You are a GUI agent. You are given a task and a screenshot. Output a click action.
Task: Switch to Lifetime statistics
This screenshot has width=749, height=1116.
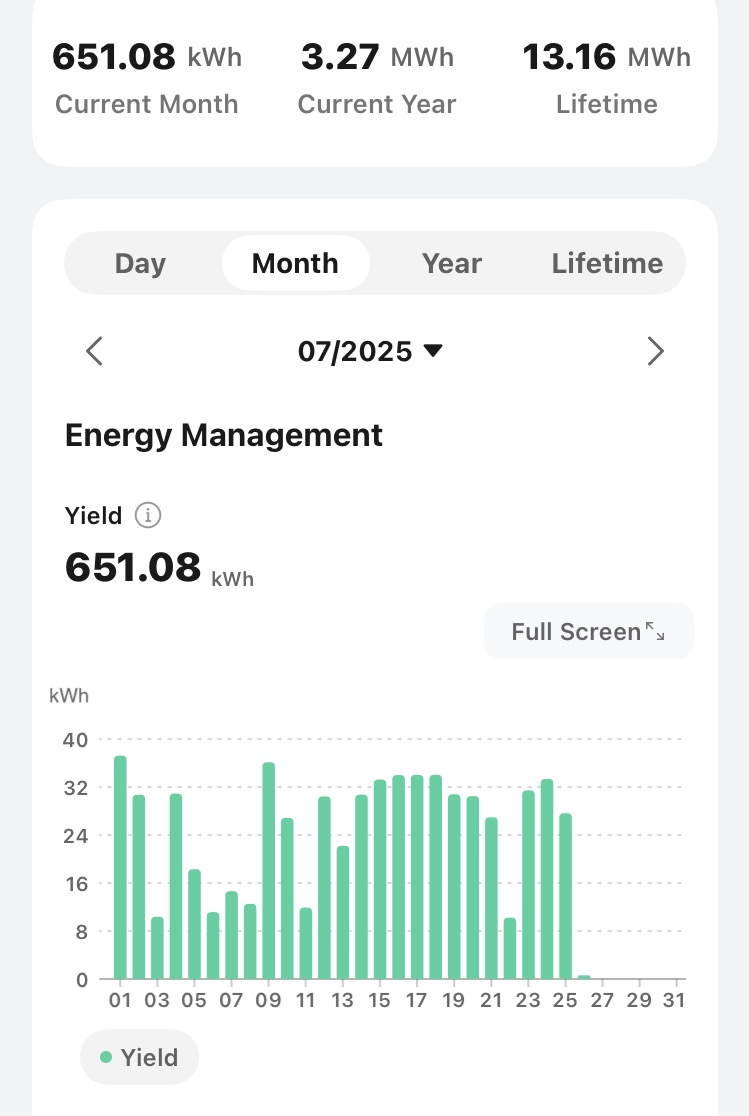tap(607, 264)
